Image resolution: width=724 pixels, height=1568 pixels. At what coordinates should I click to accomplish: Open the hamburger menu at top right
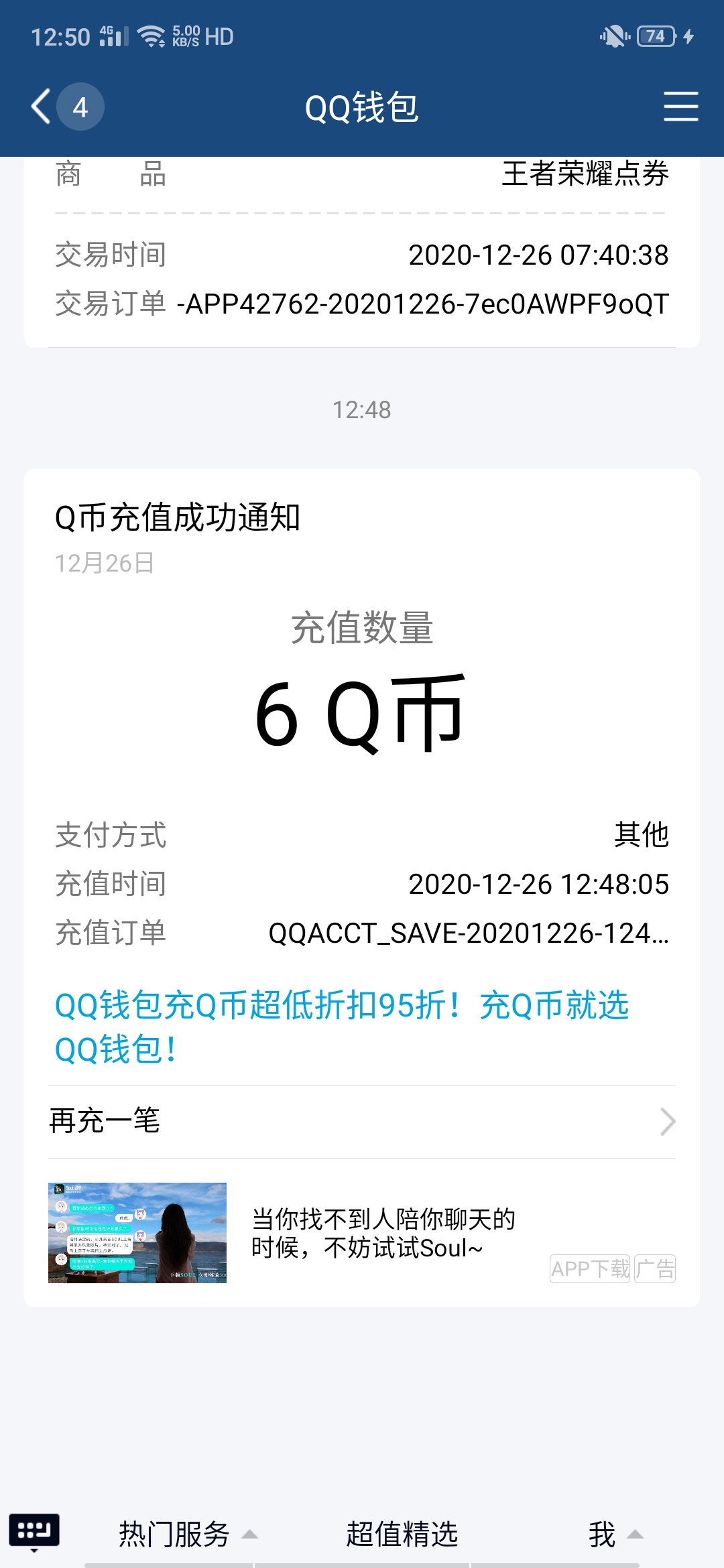pyautogui.click(x=681, y=107)
